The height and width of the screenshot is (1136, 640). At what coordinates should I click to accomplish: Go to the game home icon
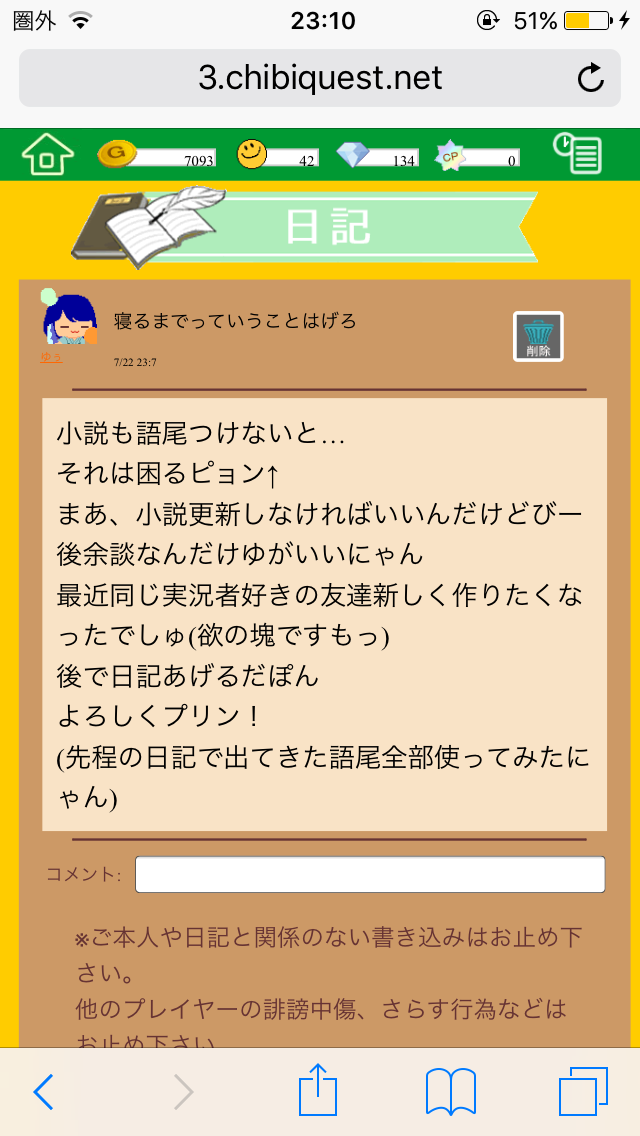(47, 155)
